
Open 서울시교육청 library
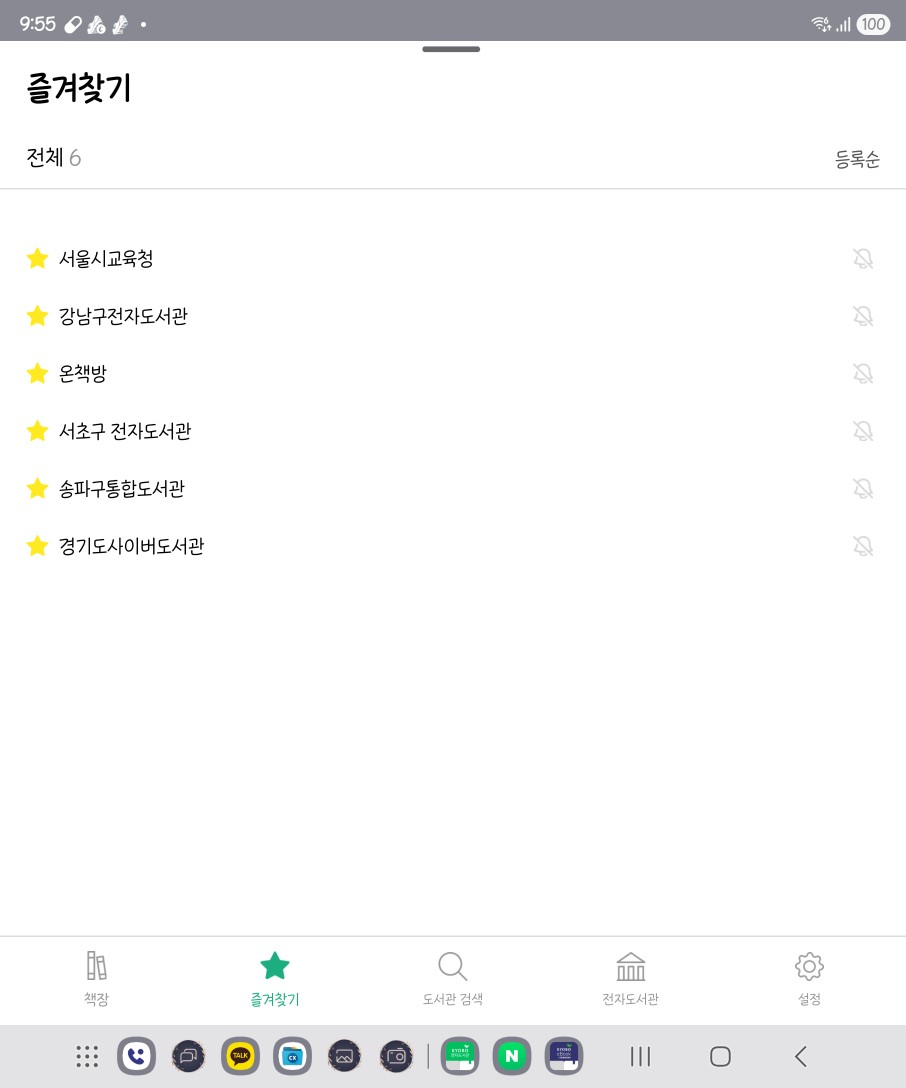point(106,259)
